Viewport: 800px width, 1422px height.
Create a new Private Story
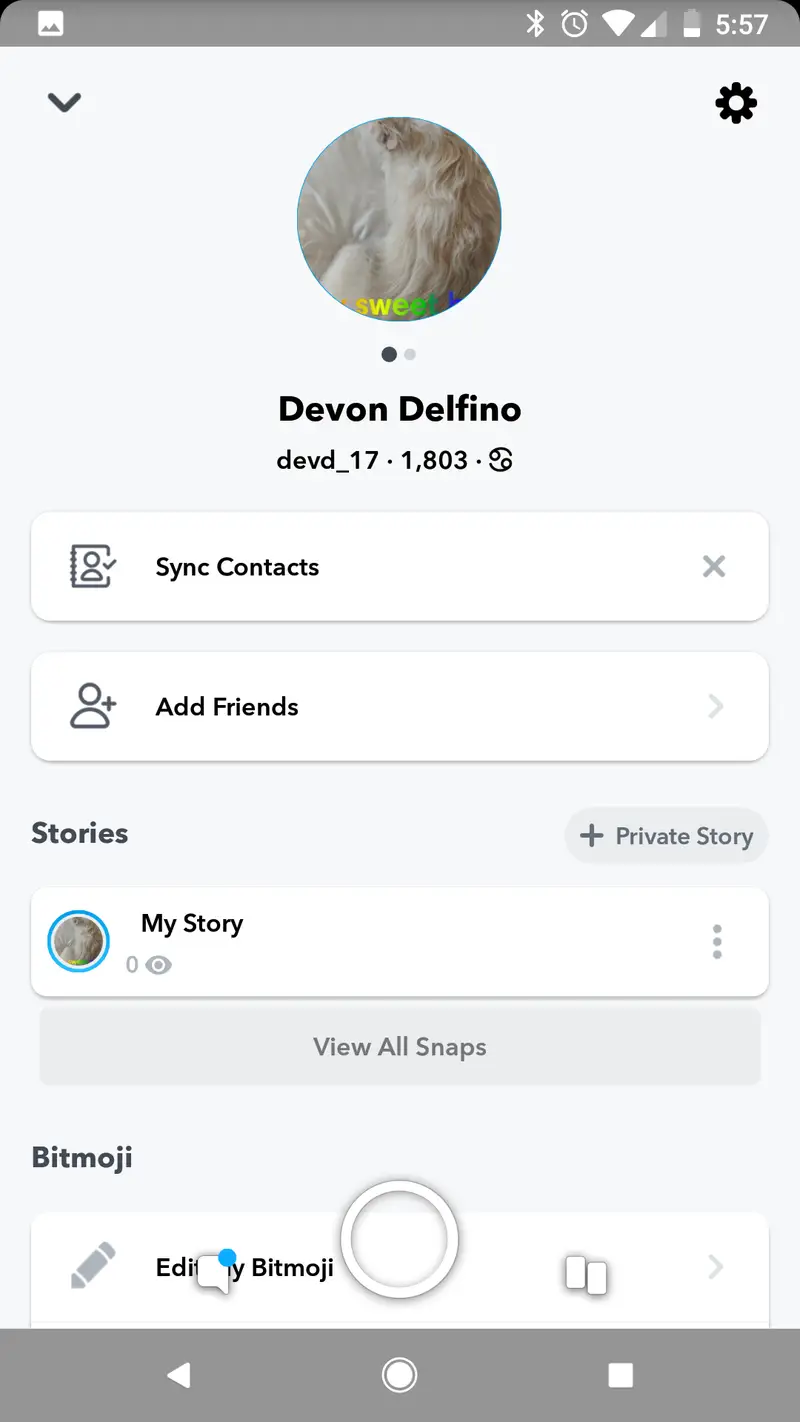click(666, 835)
